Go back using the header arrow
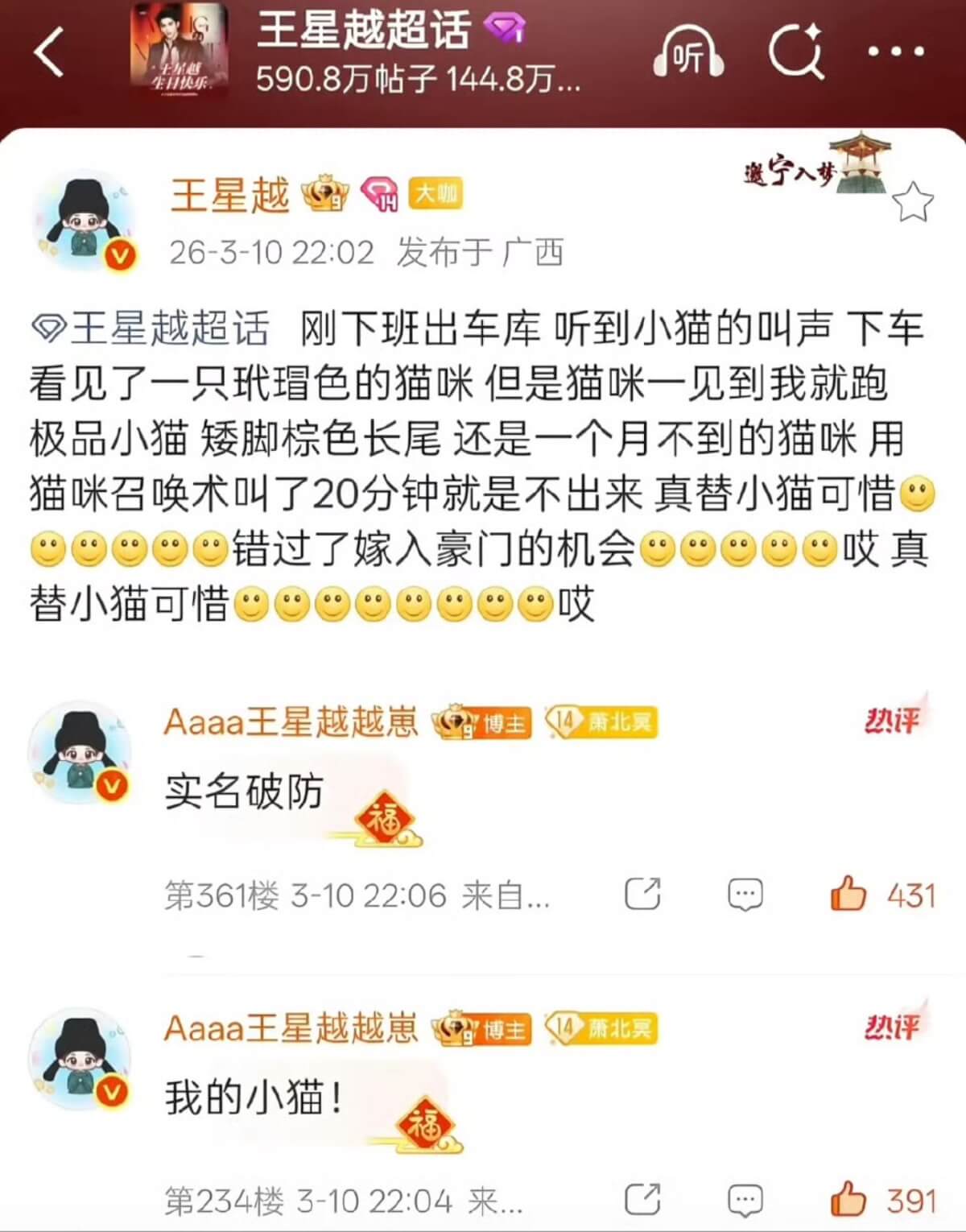This screenshot has height=1232, width=966. click(x=50, y=52)
